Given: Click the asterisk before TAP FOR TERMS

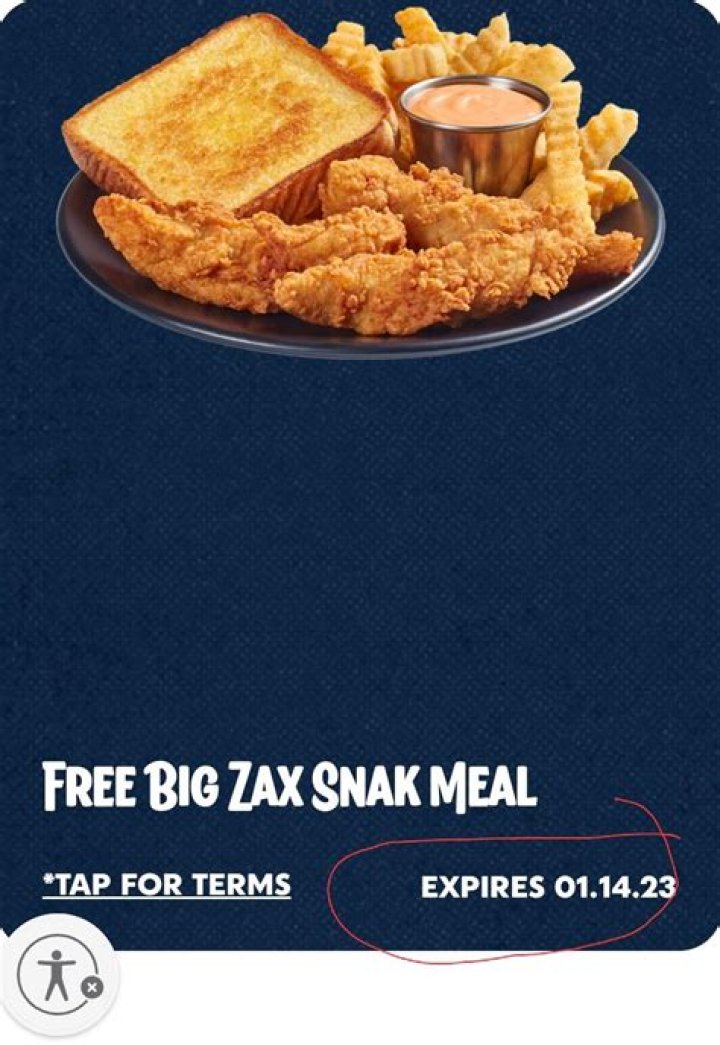Looking at the screenshot, I should click(x=50, y=882).
